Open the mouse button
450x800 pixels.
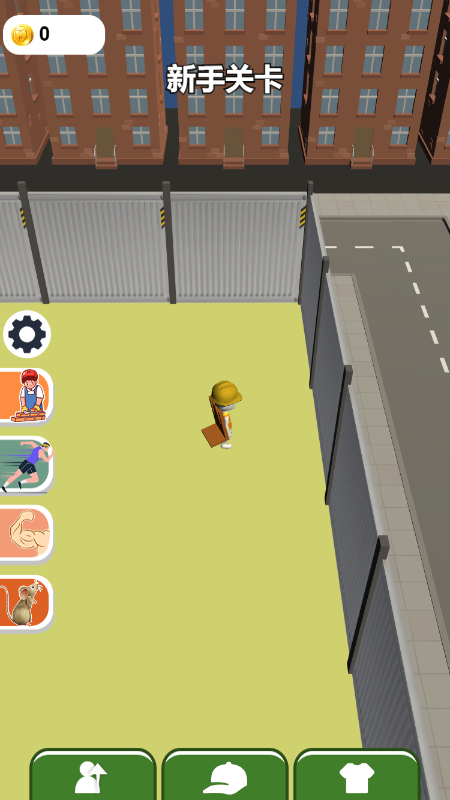click(x=27, y=603)
